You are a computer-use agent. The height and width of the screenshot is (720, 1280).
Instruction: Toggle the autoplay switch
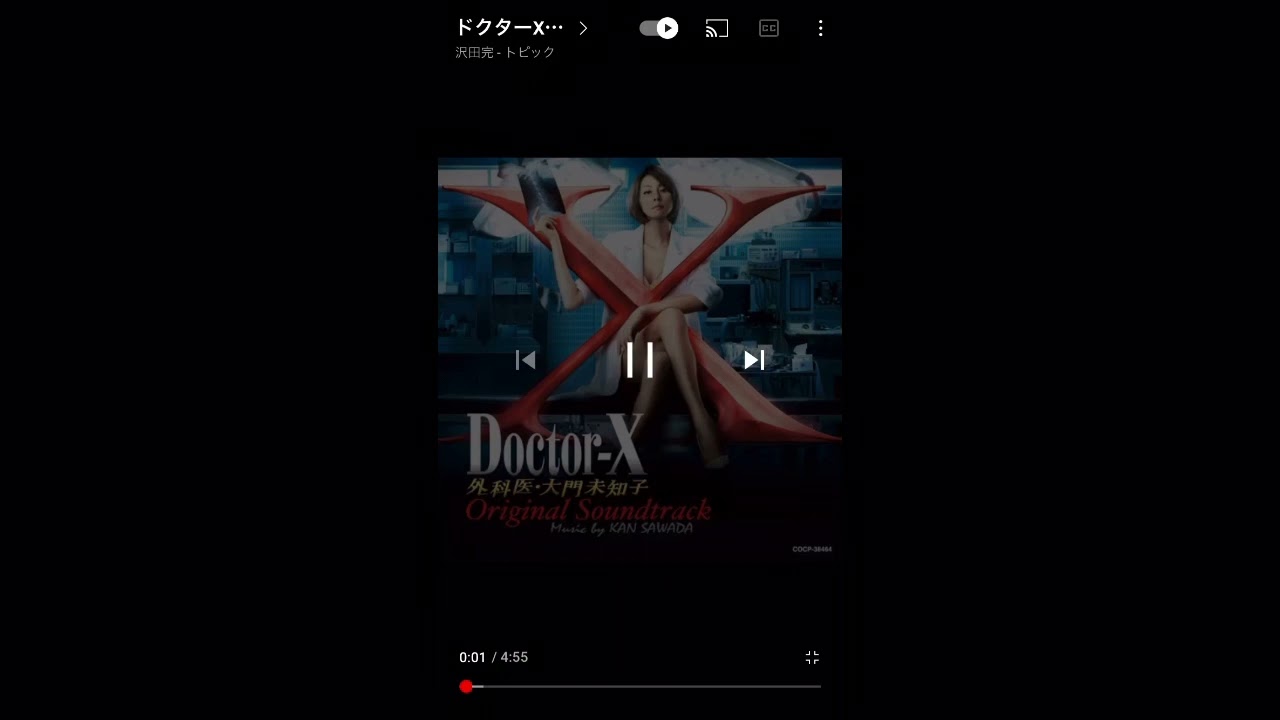click(659, 28)
